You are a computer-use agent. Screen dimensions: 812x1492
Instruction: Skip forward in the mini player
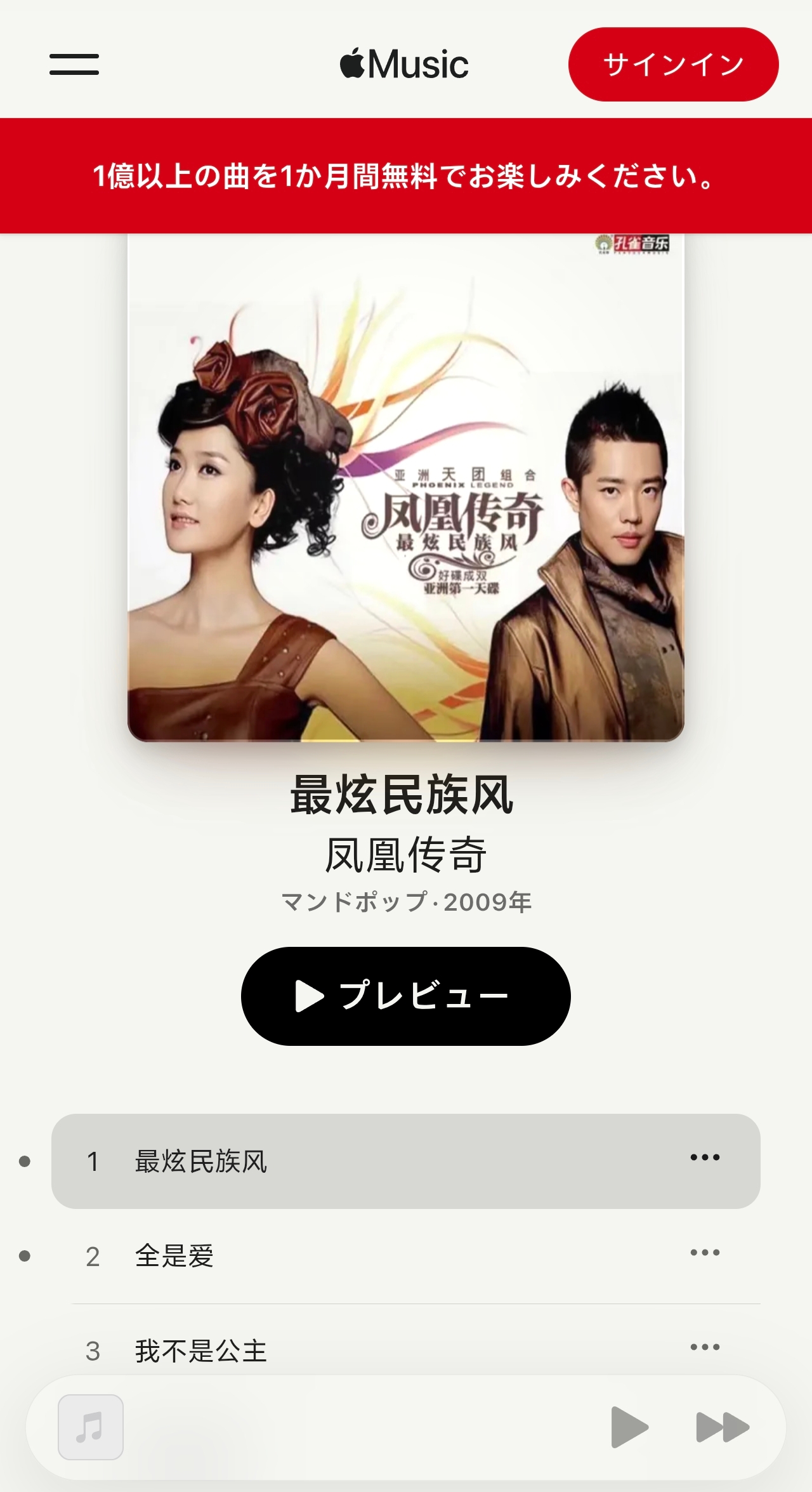(723, 1427)
